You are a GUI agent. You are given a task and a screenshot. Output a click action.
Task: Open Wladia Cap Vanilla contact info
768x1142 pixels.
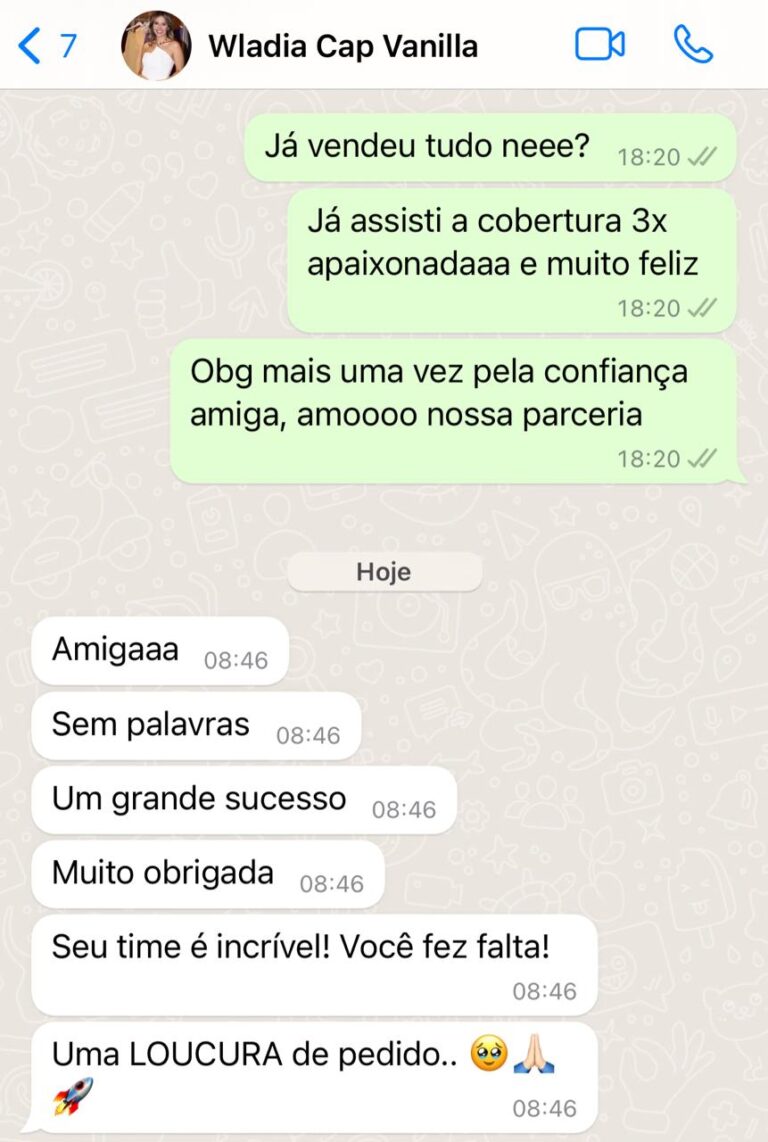(x=343, y=46)
